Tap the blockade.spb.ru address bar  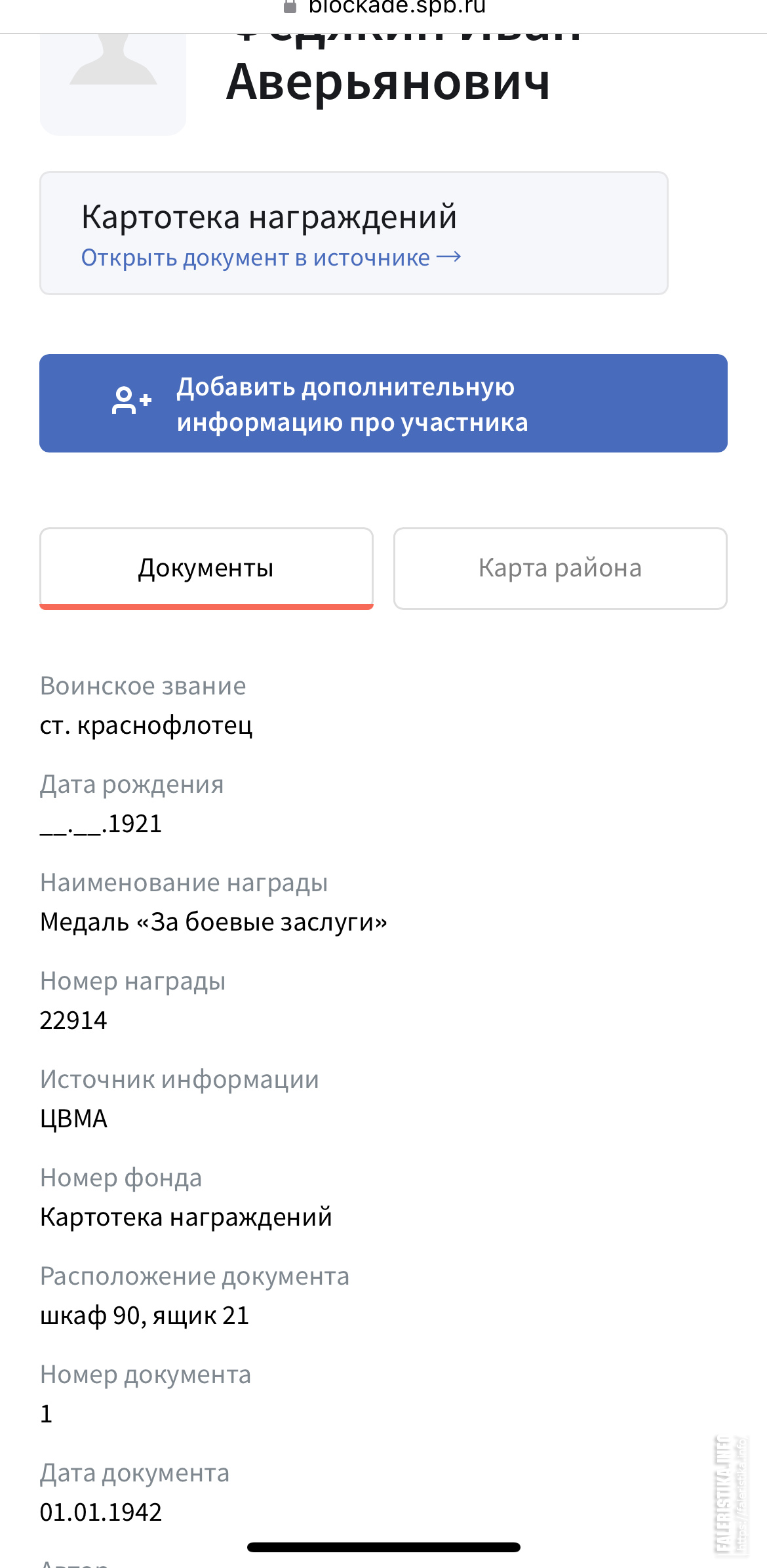point(385,8)
